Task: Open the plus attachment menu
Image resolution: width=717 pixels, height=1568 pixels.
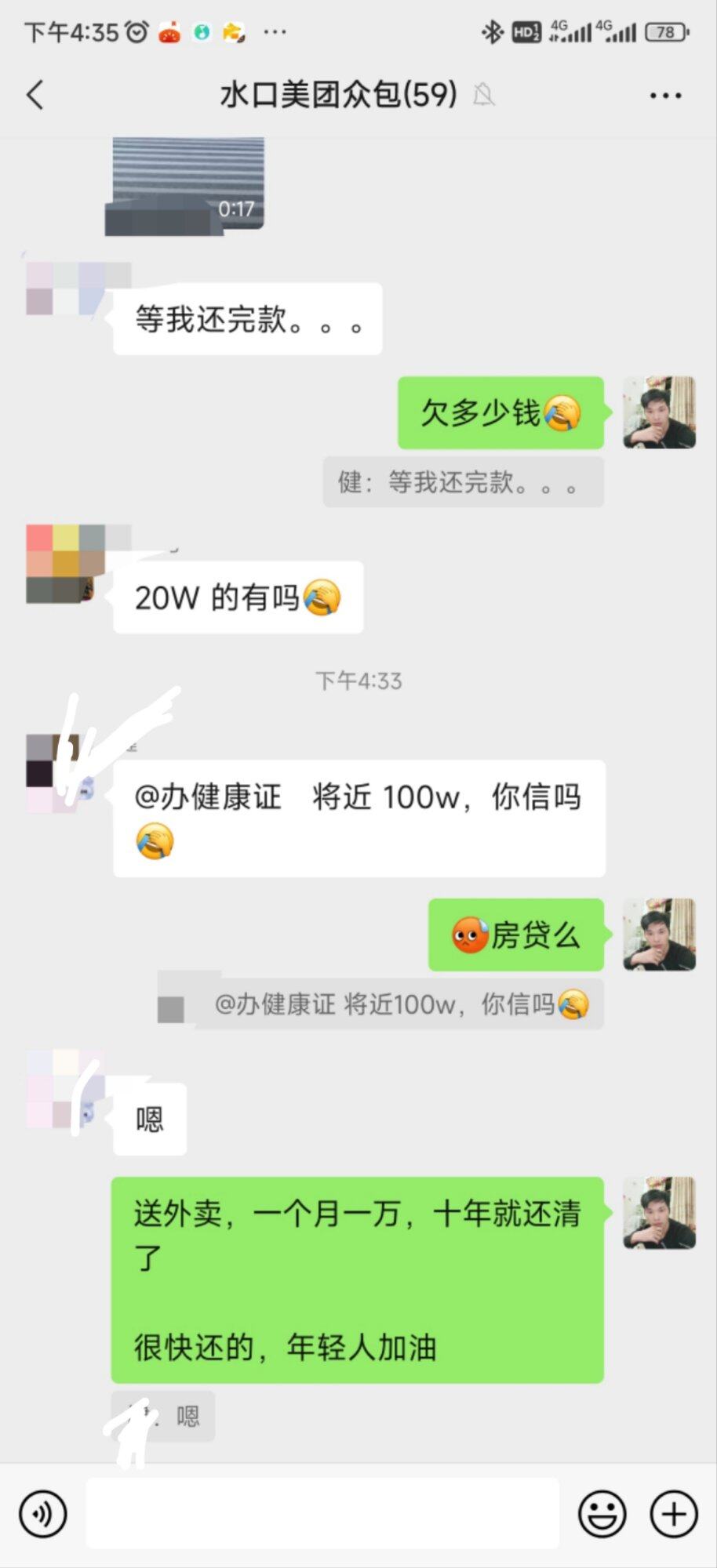Action: click(x=673, y=1514)
